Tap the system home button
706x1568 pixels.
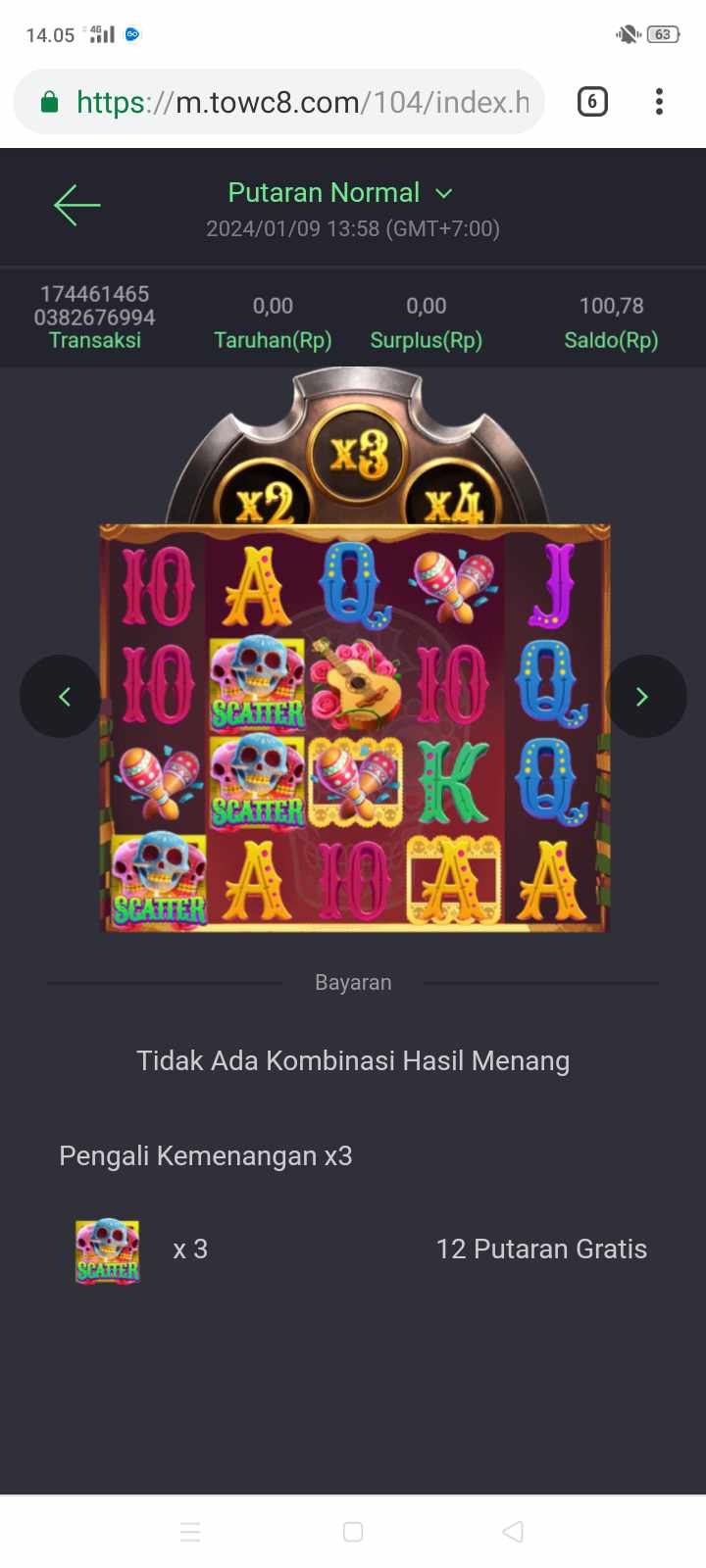(353, 1532)
